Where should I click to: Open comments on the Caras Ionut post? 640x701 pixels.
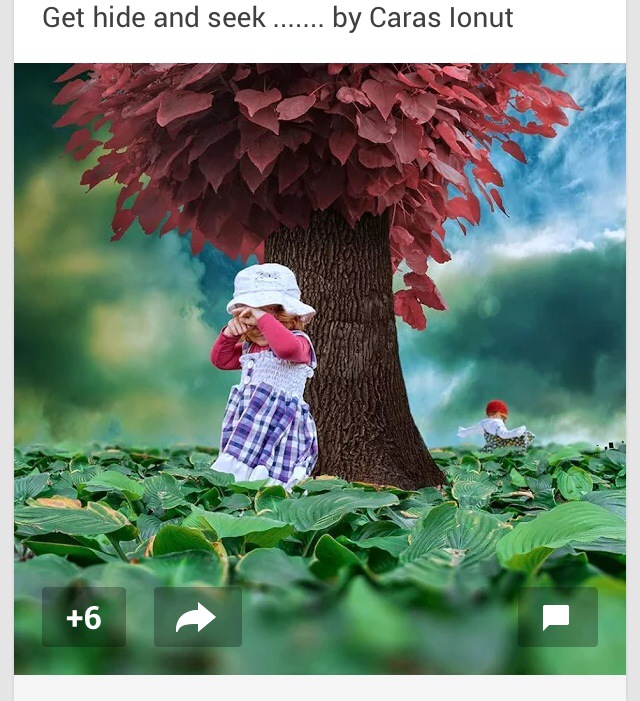[556, 617]
